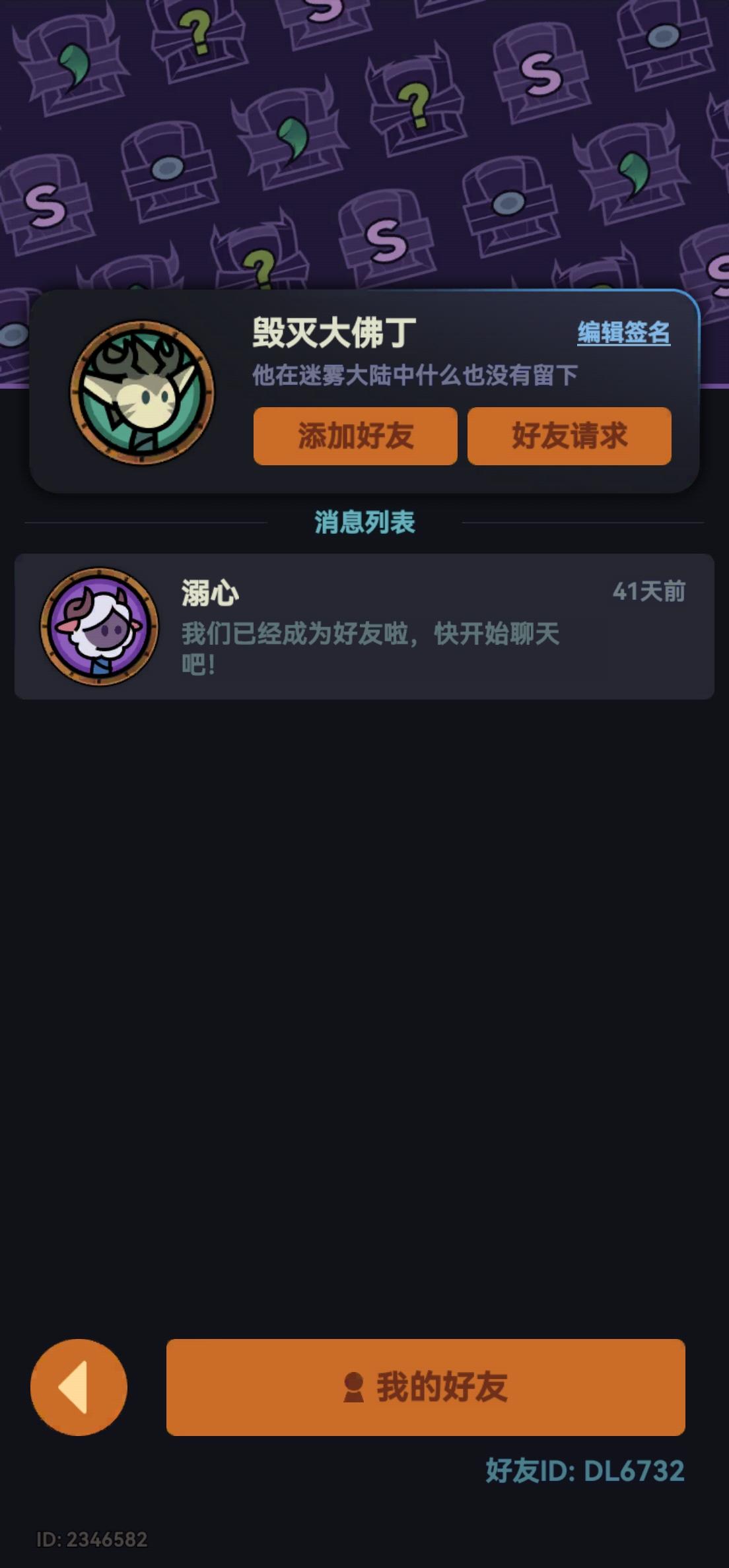Click the return triangle icon at bottom left
Image resolution: width=729 pixels, height=1568 pixels.
tap(77, 1387)
